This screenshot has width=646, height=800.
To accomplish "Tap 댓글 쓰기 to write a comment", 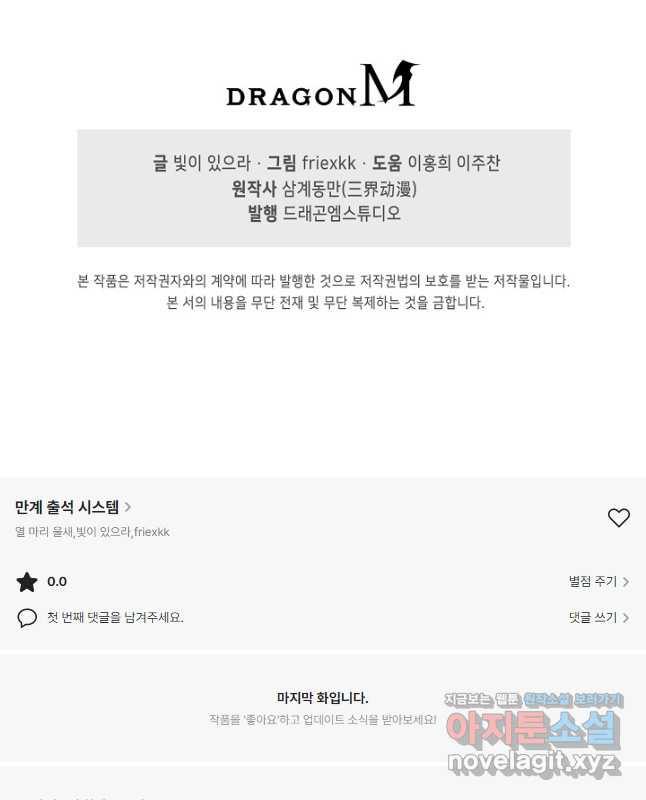I will click(597, 618).
